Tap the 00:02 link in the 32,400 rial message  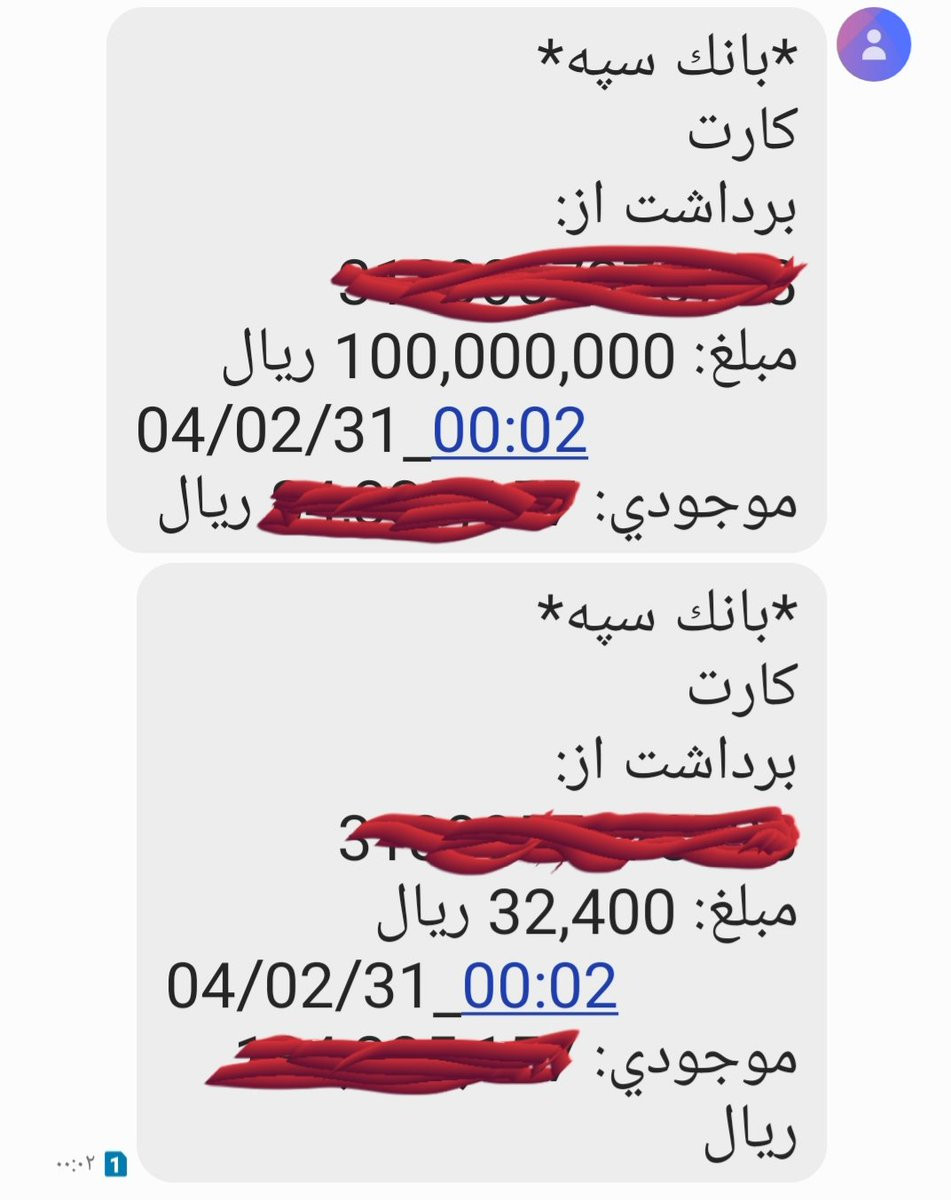coord(540,985)
